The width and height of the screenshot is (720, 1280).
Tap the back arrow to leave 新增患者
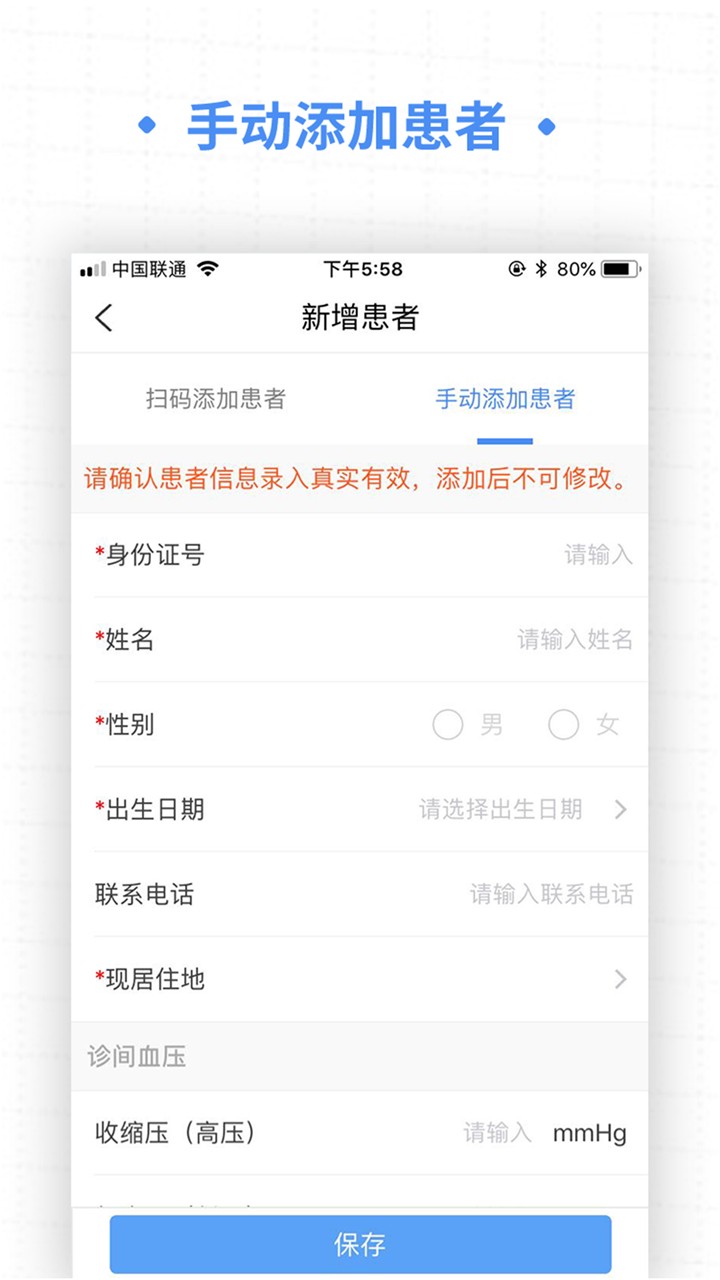click(104, 317)
